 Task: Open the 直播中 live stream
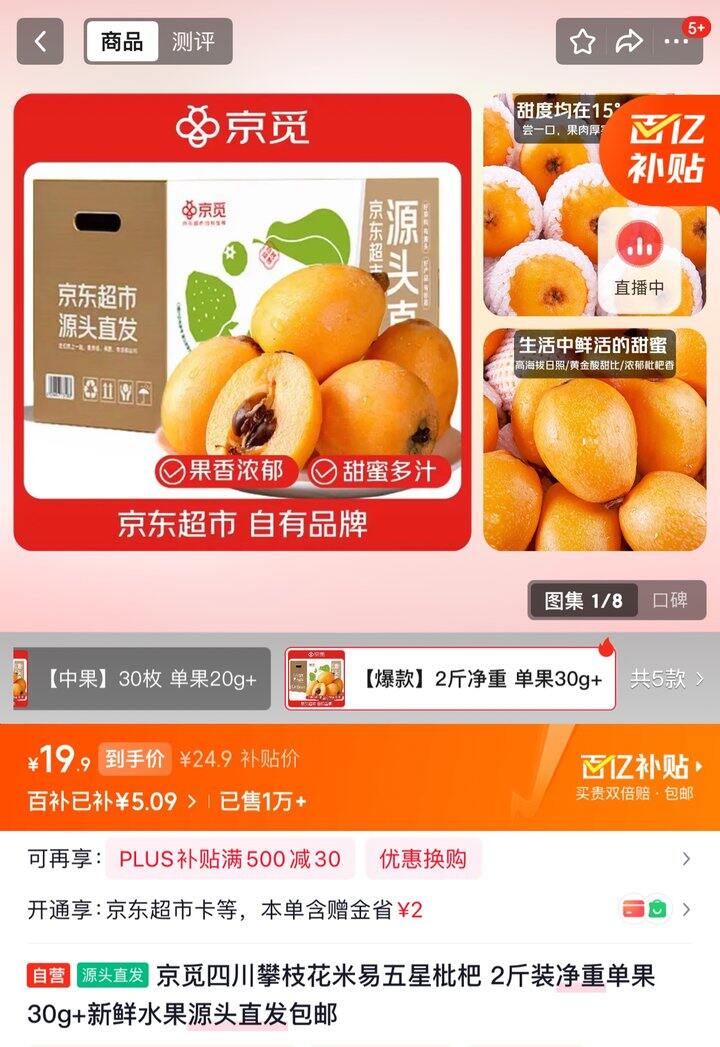coord(640,259)
